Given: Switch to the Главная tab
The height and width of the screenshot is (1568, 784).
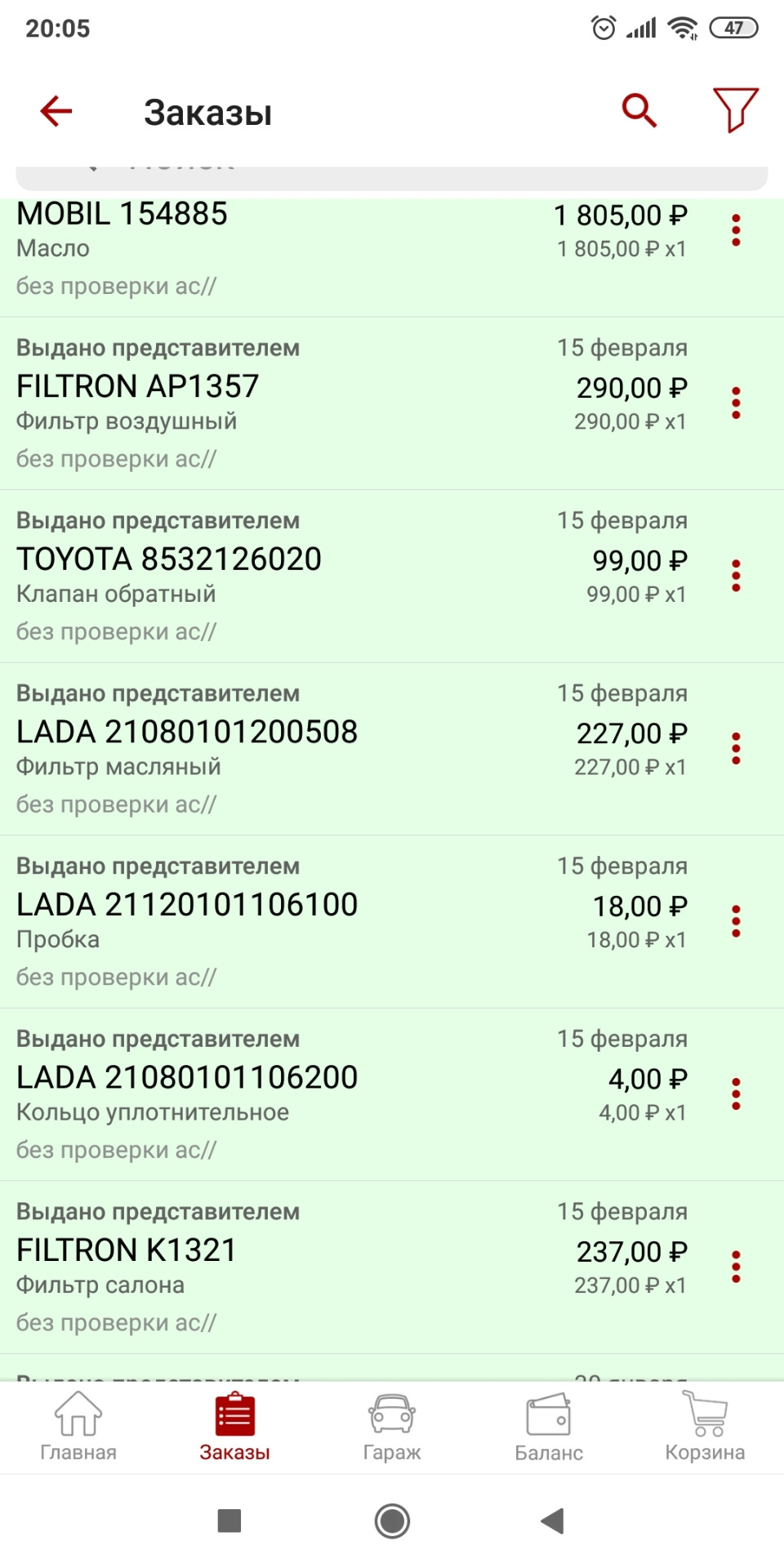Looking at the screenshot, I should tap(78, 1428).
